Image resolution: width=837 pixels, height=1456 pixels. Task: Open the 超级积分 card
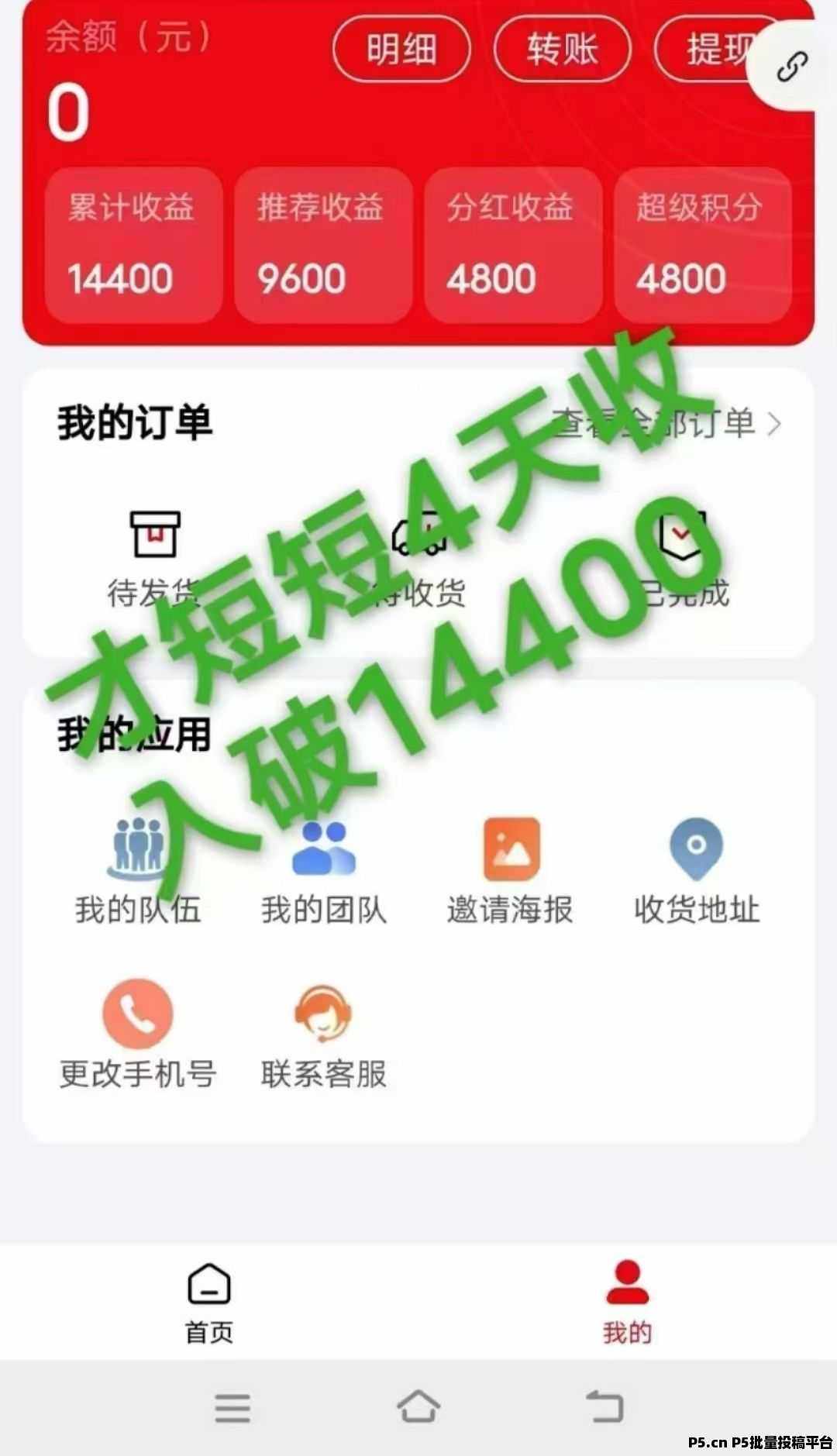pos(702,245)
